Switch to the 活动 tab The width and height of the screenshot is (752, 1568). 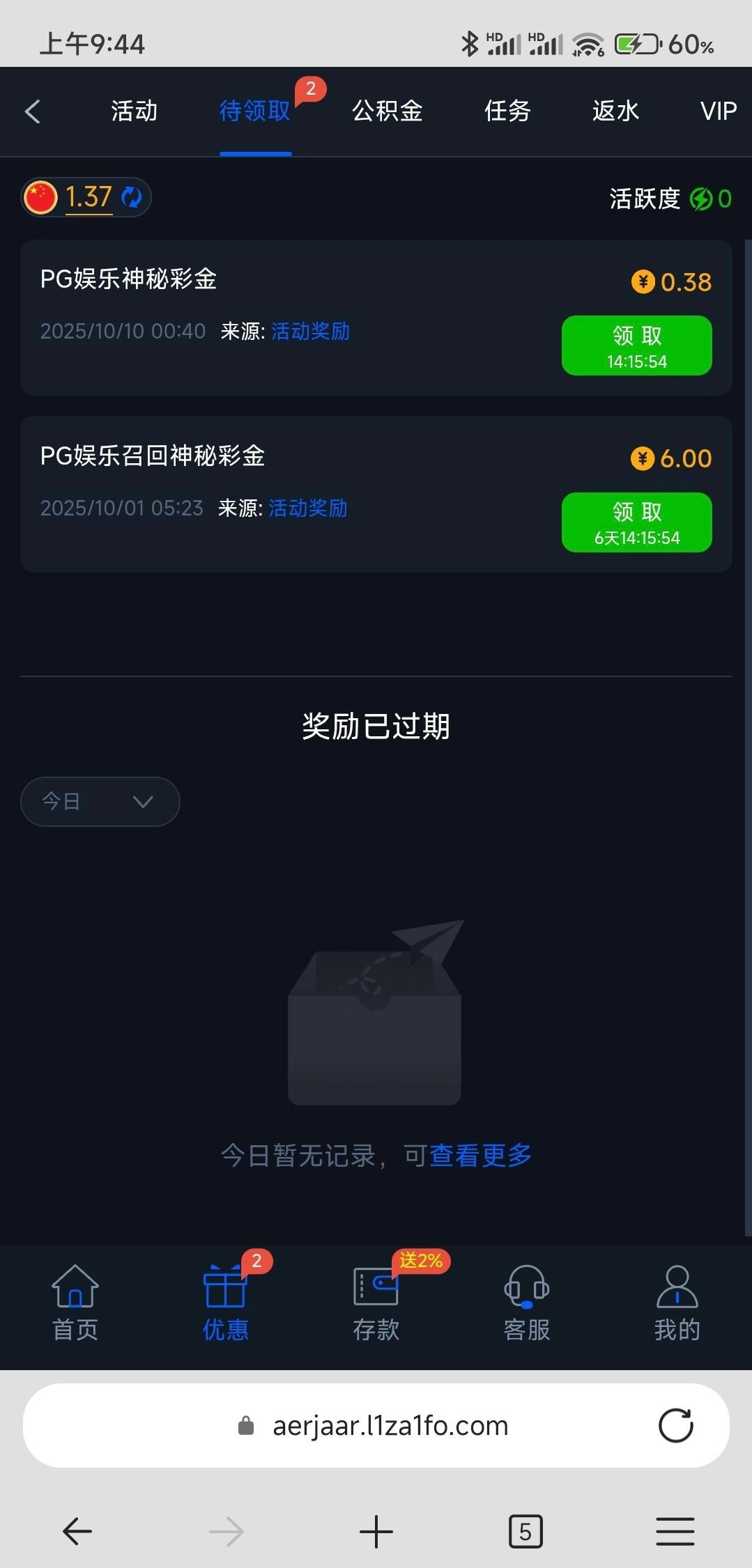[134, 111]
